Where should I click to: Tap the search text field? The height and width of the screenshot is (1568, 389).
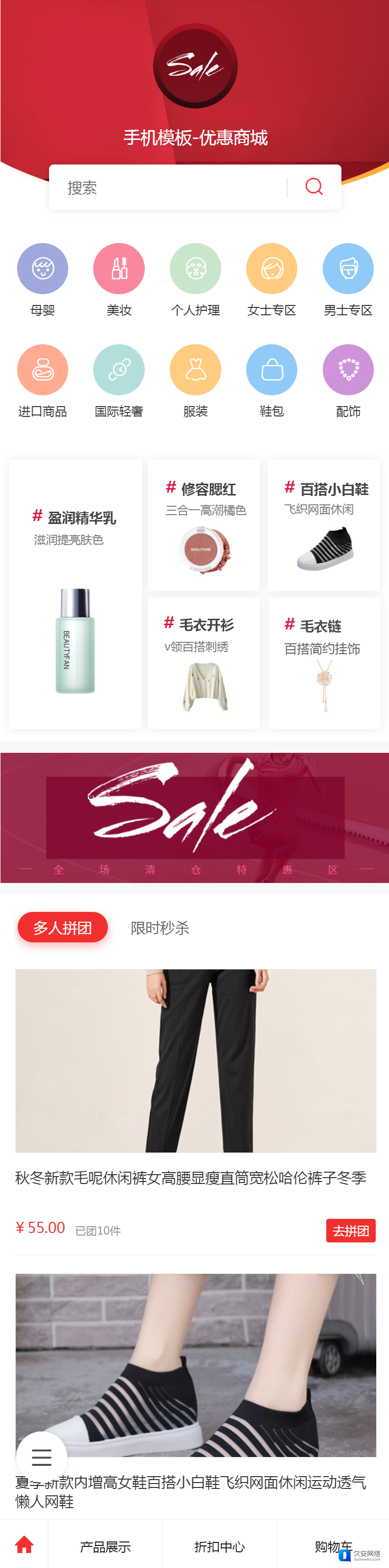pos(170,188)
